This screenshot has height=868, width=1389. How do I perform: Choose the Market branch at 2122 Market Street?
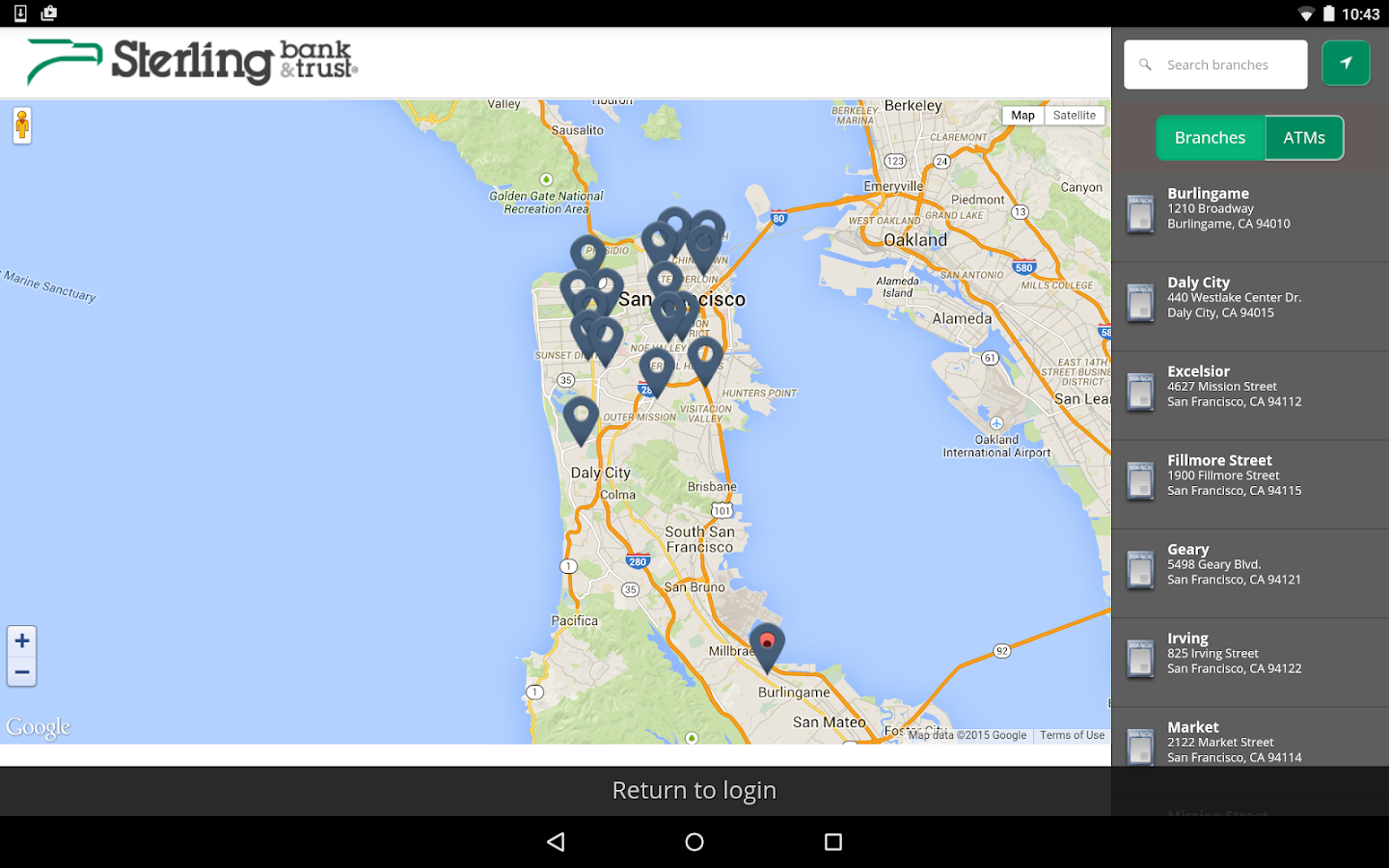[1249, 742]
